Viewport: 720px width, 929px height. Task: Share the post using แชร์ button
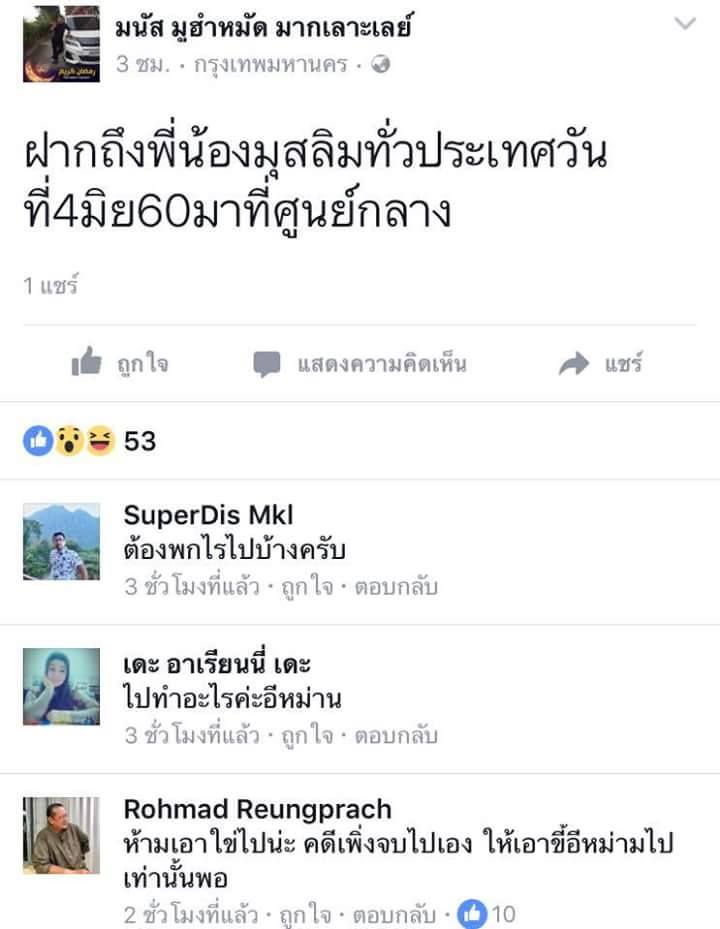click(x=599, y=364)
